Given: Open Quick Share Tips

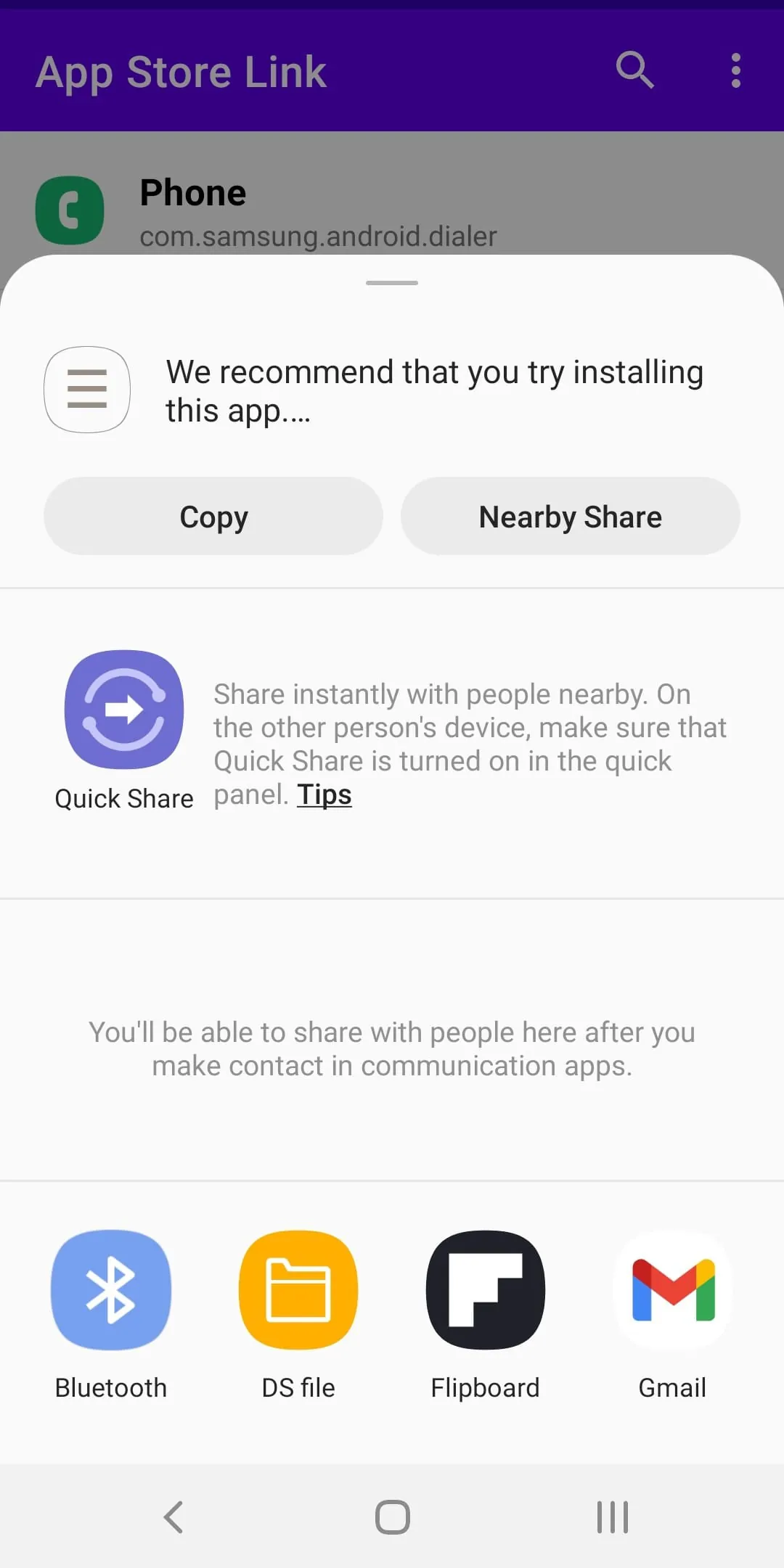Looking at the screenshot, I should (x=324, y=794).
